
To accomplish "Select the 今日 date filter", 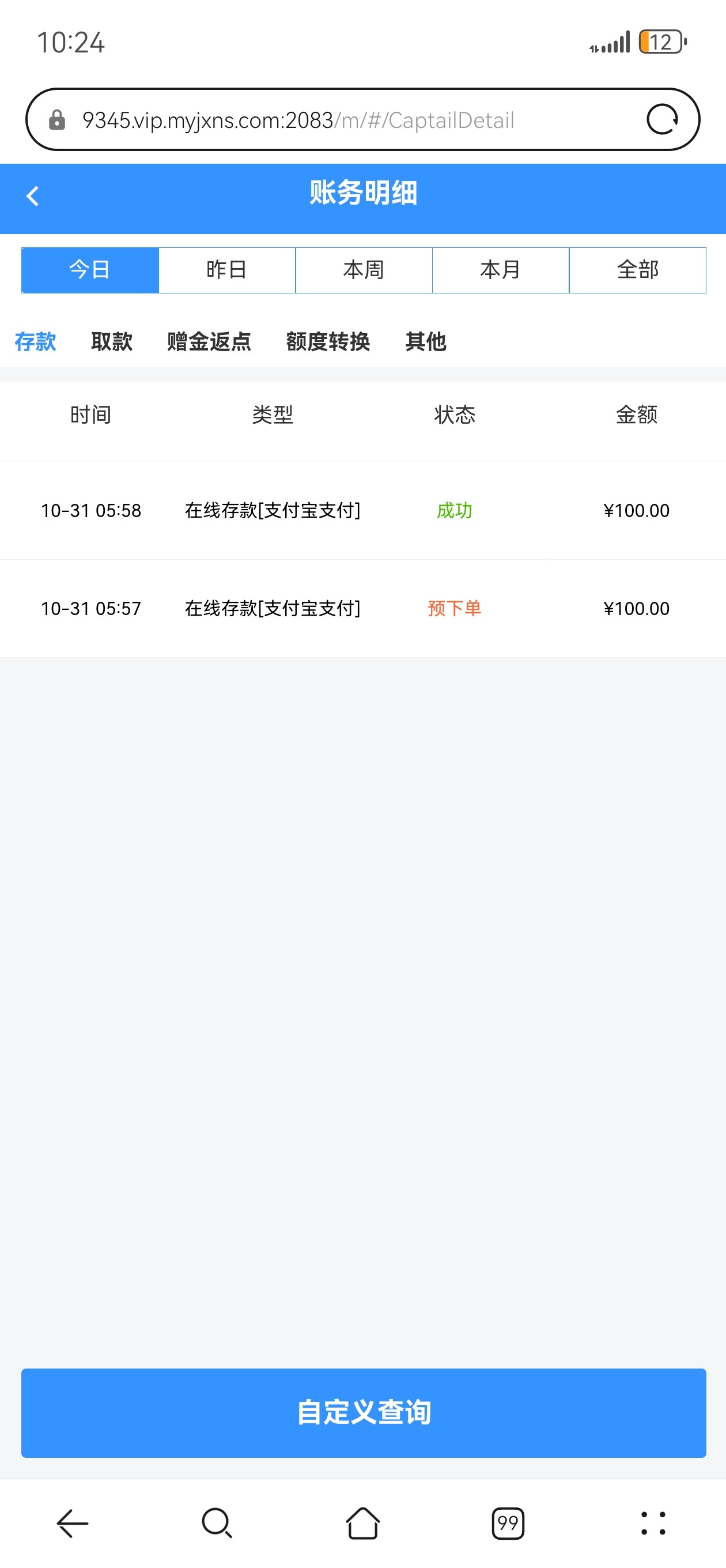I will (x=90, y=270).
